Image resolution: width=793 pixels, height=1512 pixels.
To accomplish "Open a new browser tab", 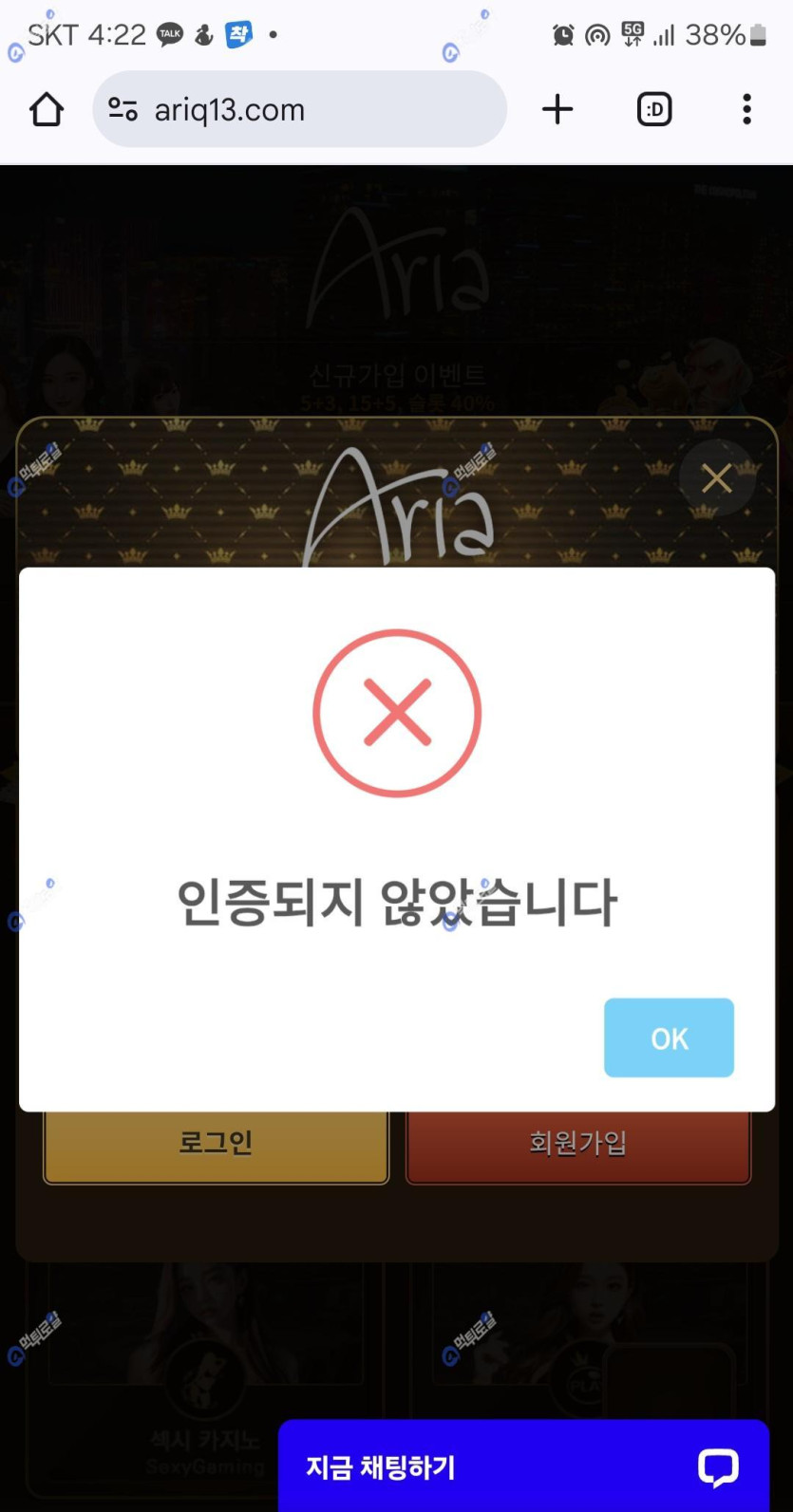I will click(557, 110).
